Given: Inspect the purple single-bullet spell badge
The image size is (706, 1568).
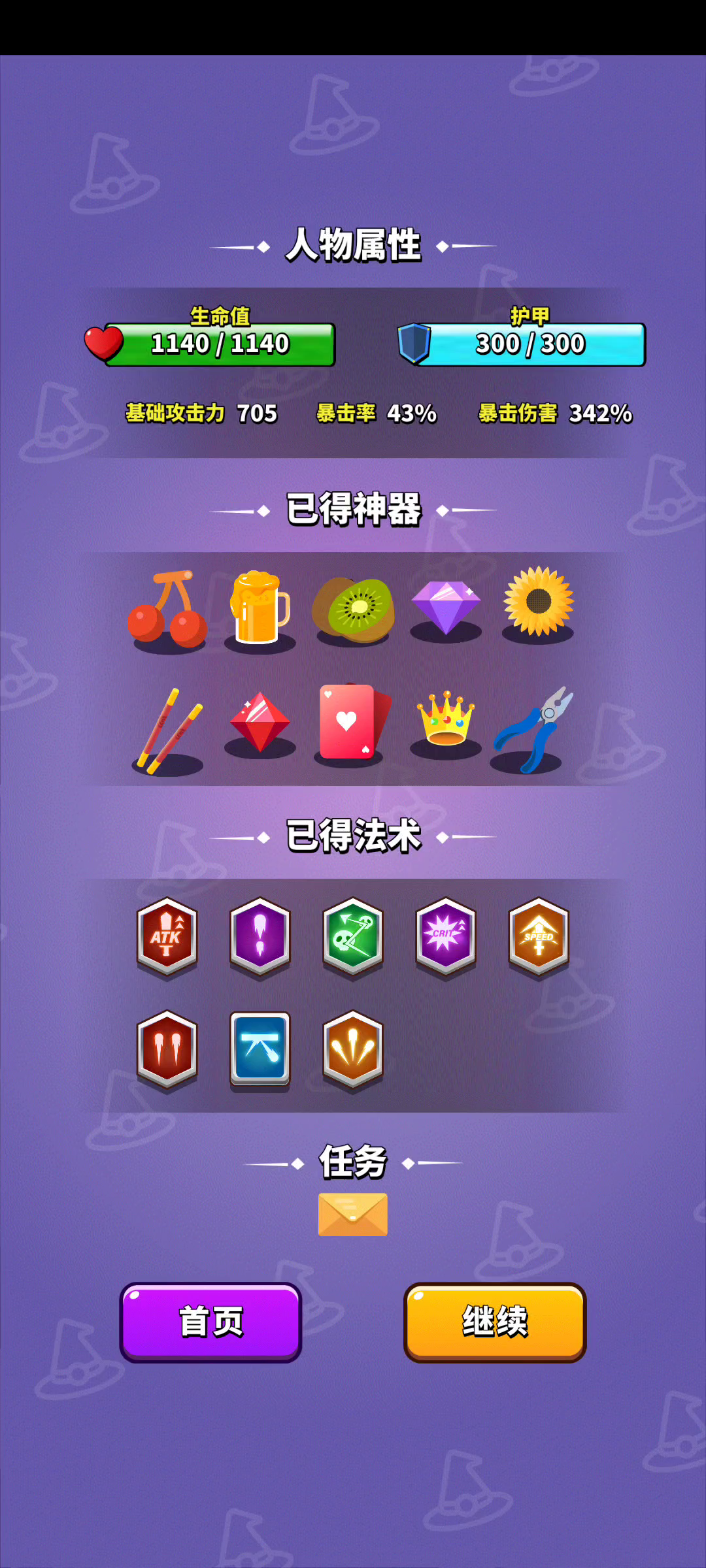Looking at the screenshot, I should pyautogui.click(x=260, y=936).
